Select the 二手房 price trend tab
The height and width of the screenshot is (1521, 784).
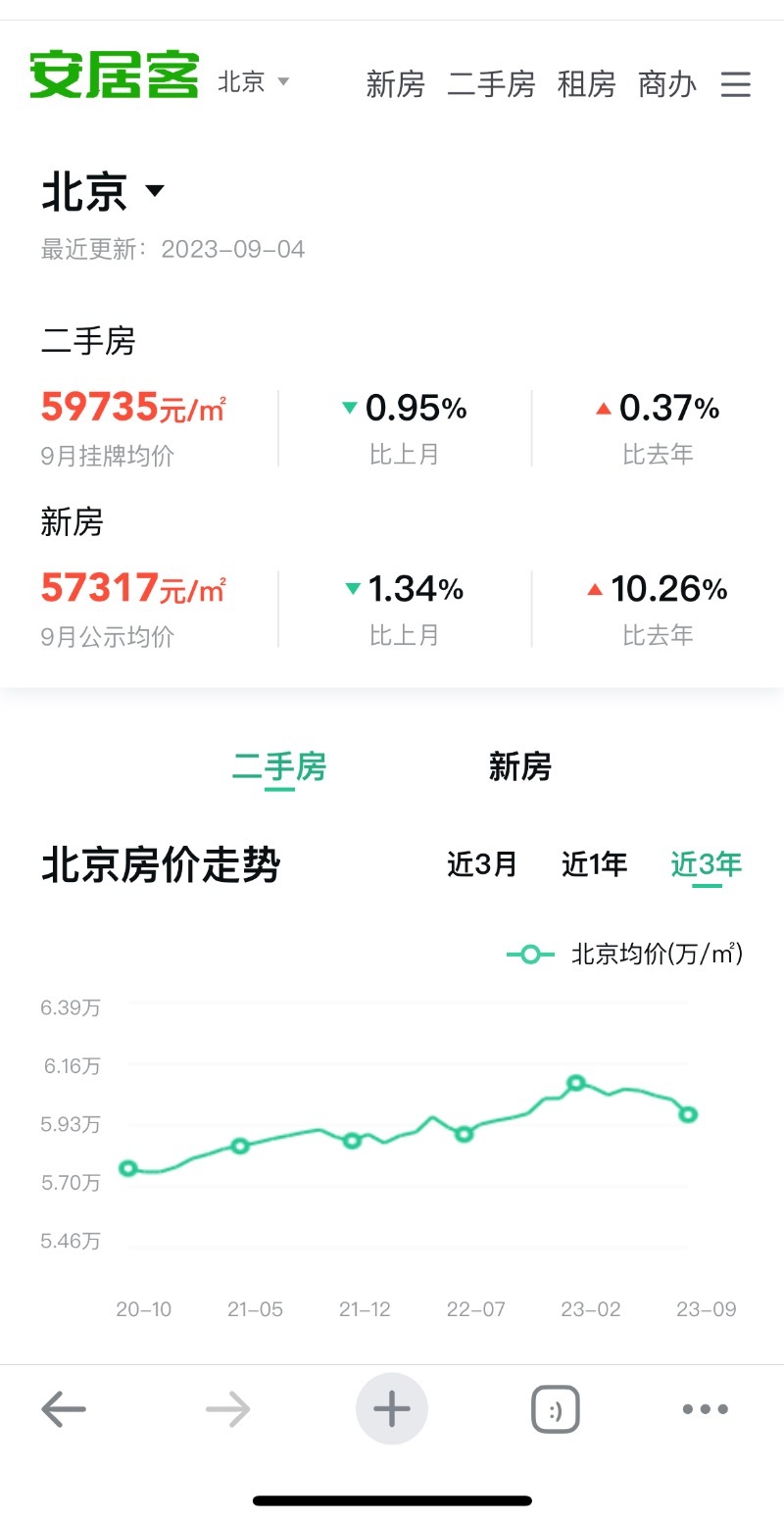[x=279, y=766]
